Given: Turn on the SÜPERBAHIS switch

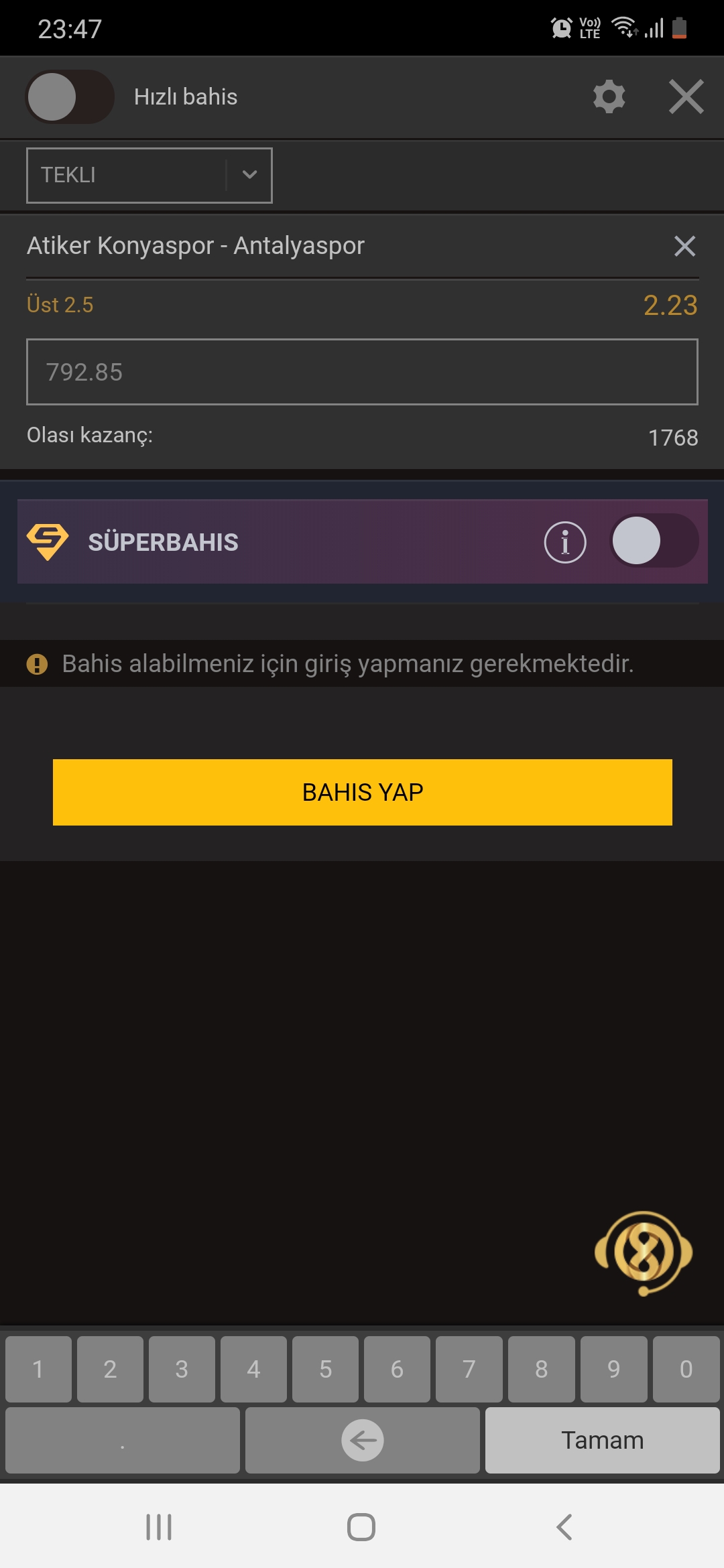Looking at the screenshot, I should 654,541.
